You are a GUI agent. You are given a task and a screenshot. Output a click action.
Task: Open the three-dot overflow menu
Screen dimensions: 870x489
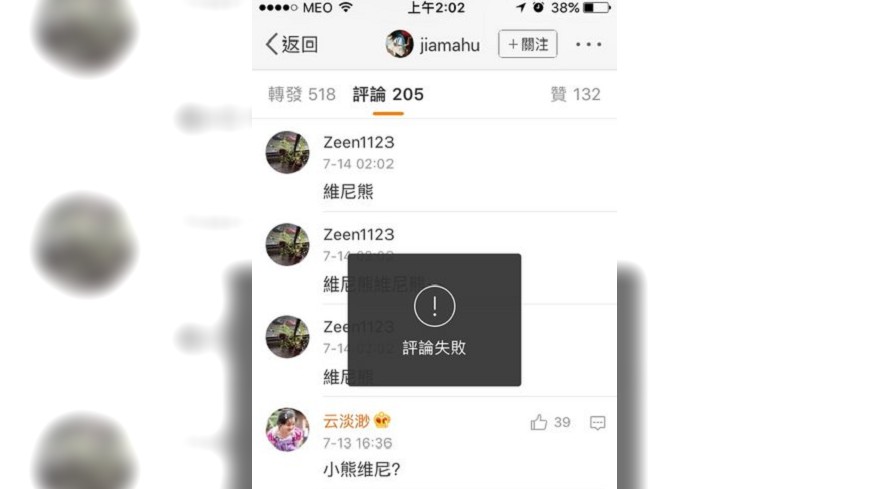click(x=588, y=45)
